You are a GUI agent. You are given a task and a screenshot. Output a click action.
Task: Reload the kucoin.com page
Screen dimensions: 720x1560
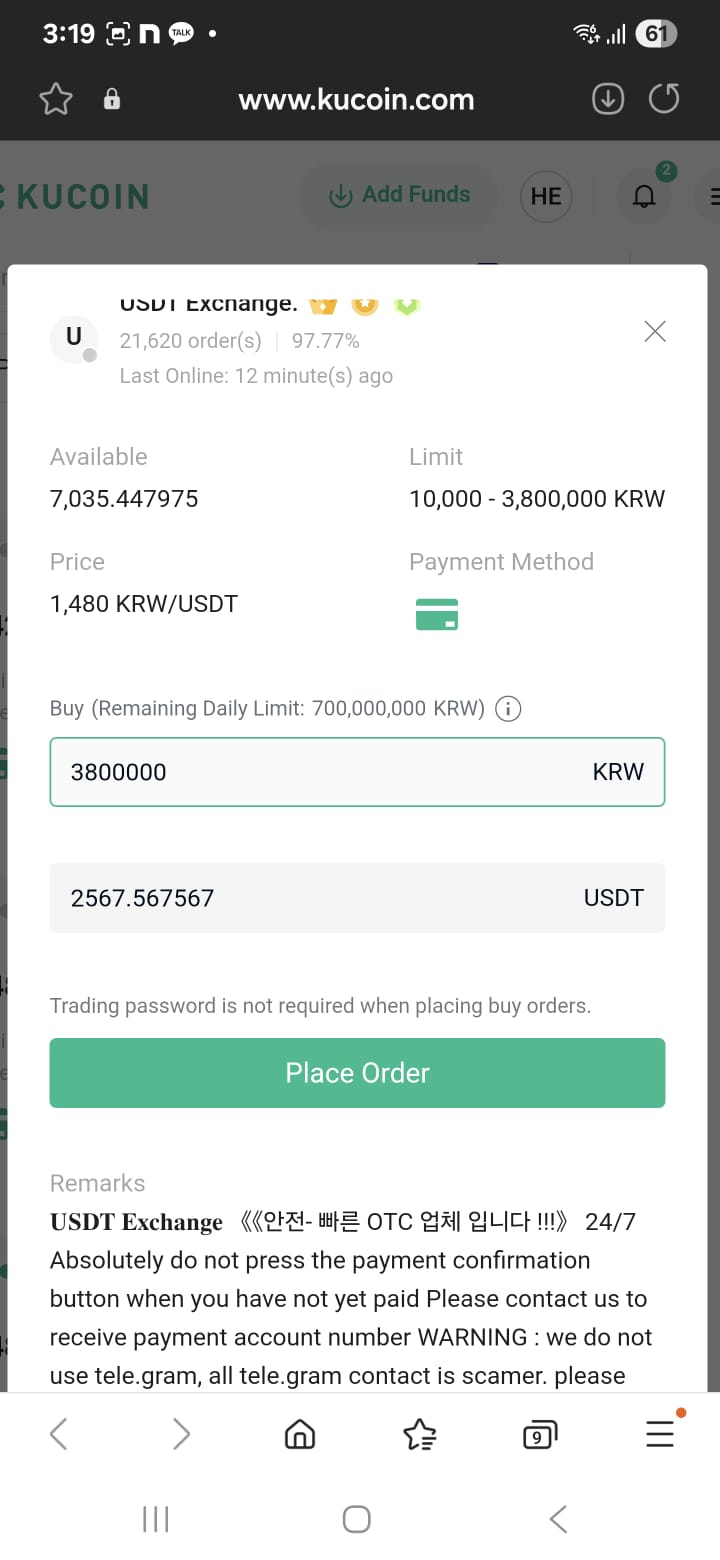tap(664, 99)
